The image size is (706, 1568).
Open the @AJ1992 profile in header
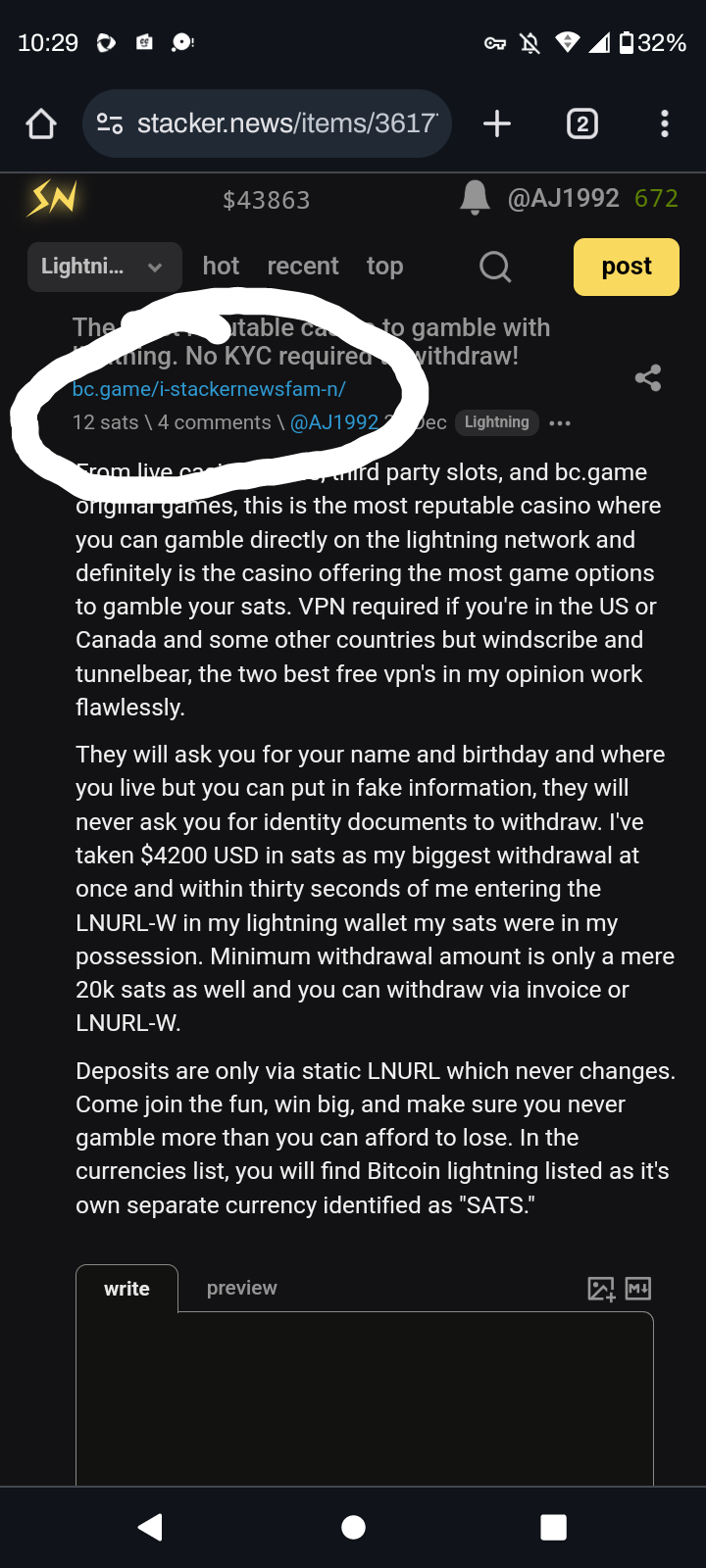click(x=563, y=198)
